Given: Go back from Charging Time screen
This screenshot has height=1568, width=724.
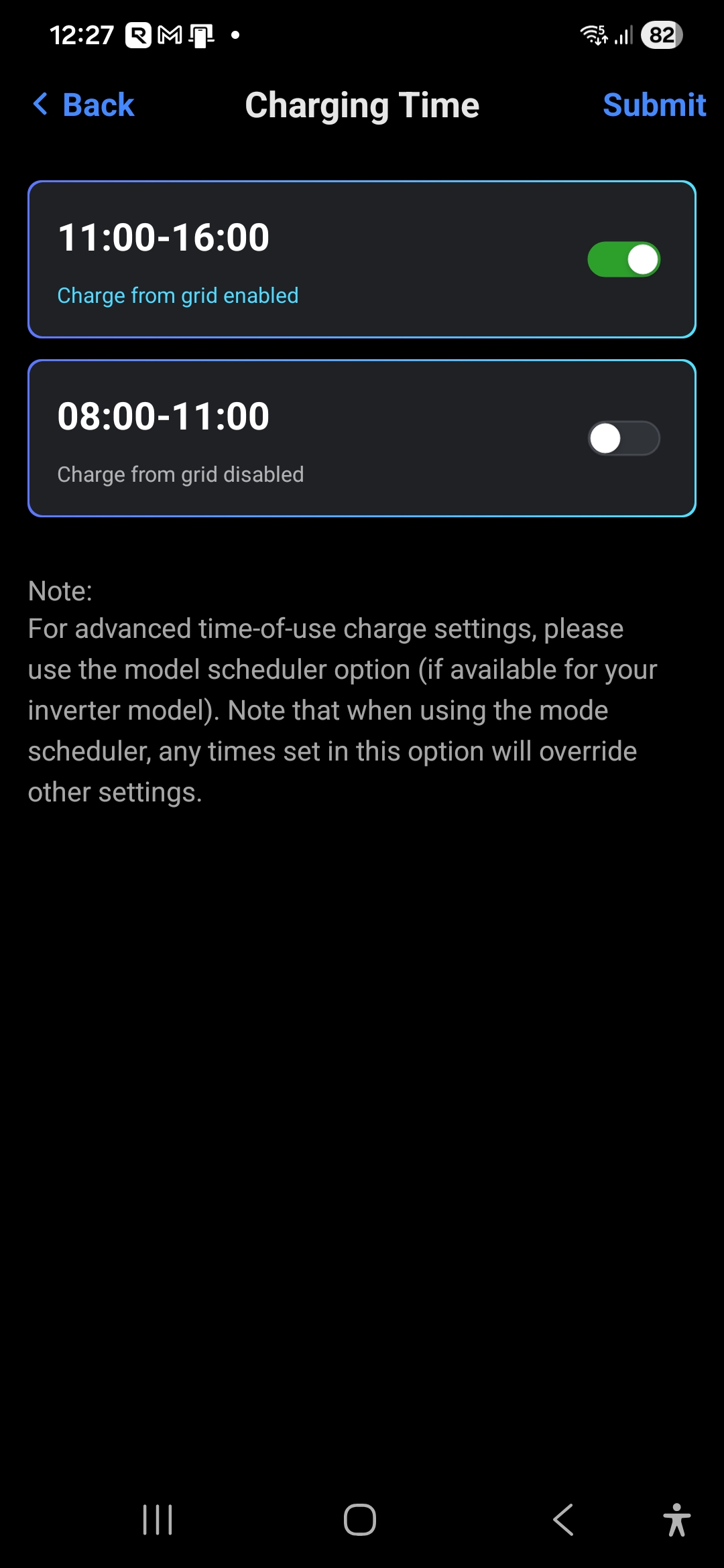Looking at the screenshot, I should pos(84,105).
